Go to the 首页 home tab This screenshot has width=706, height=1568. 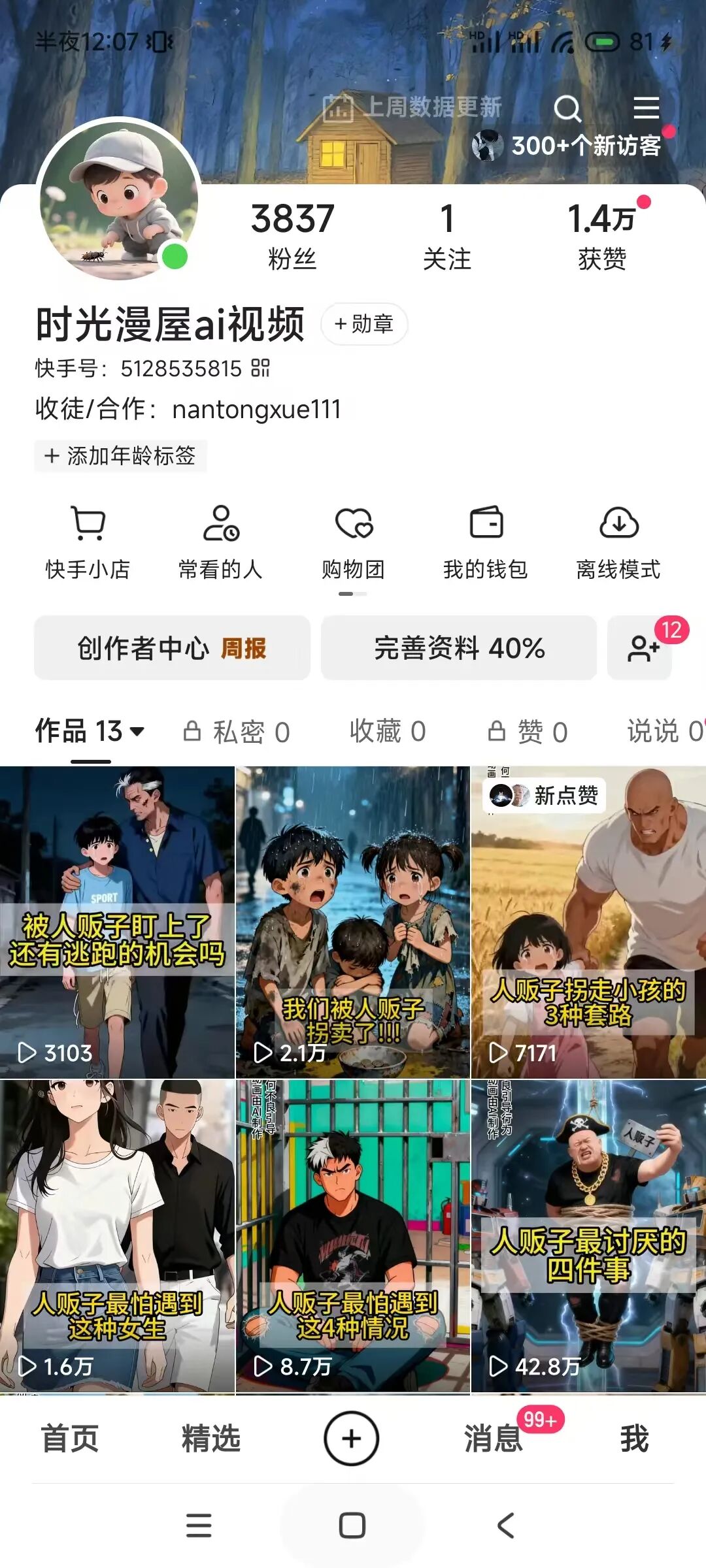pos(70,1439)
